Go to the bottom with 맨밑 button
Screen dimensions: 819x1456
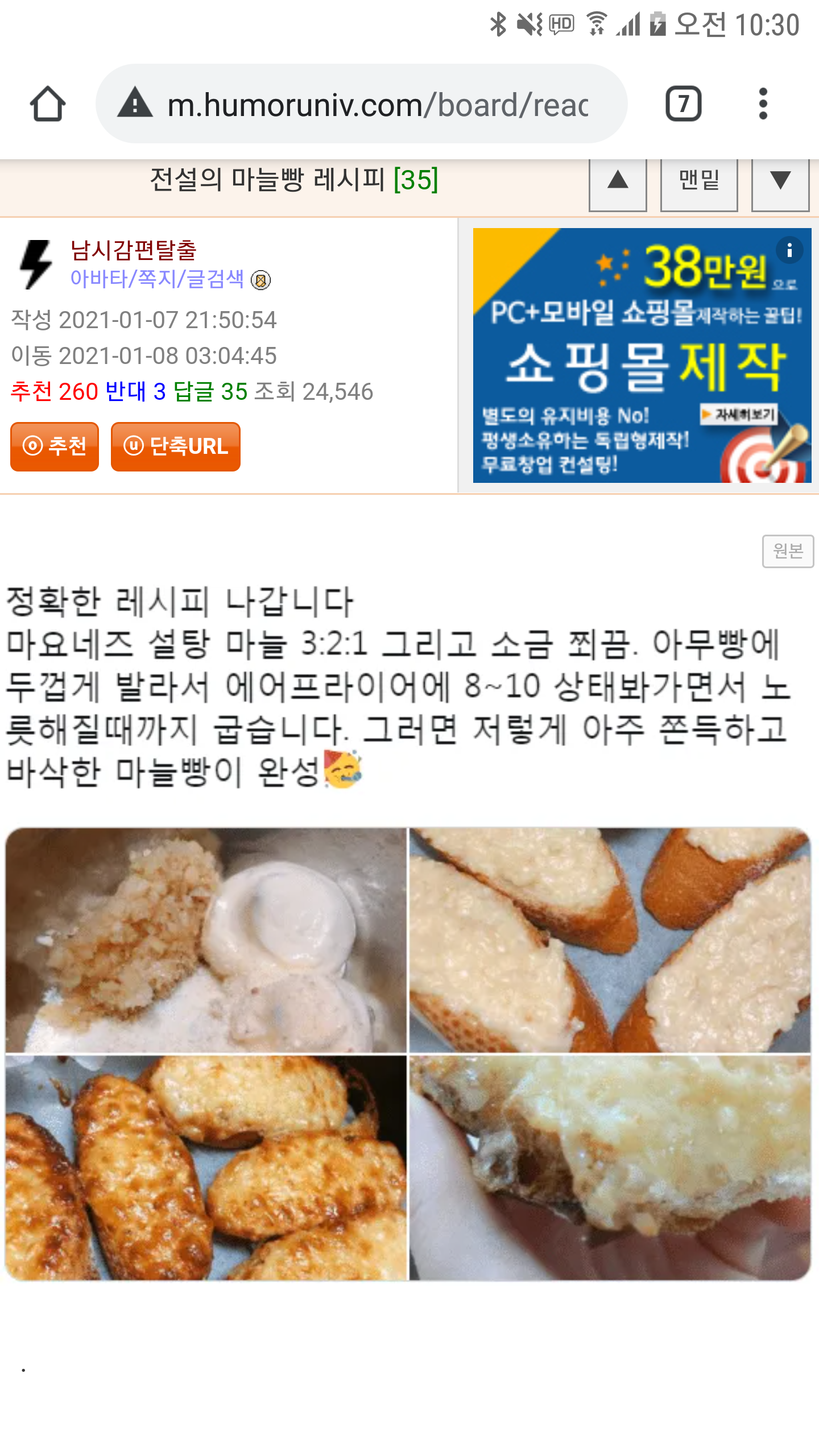tap(699, 182)
